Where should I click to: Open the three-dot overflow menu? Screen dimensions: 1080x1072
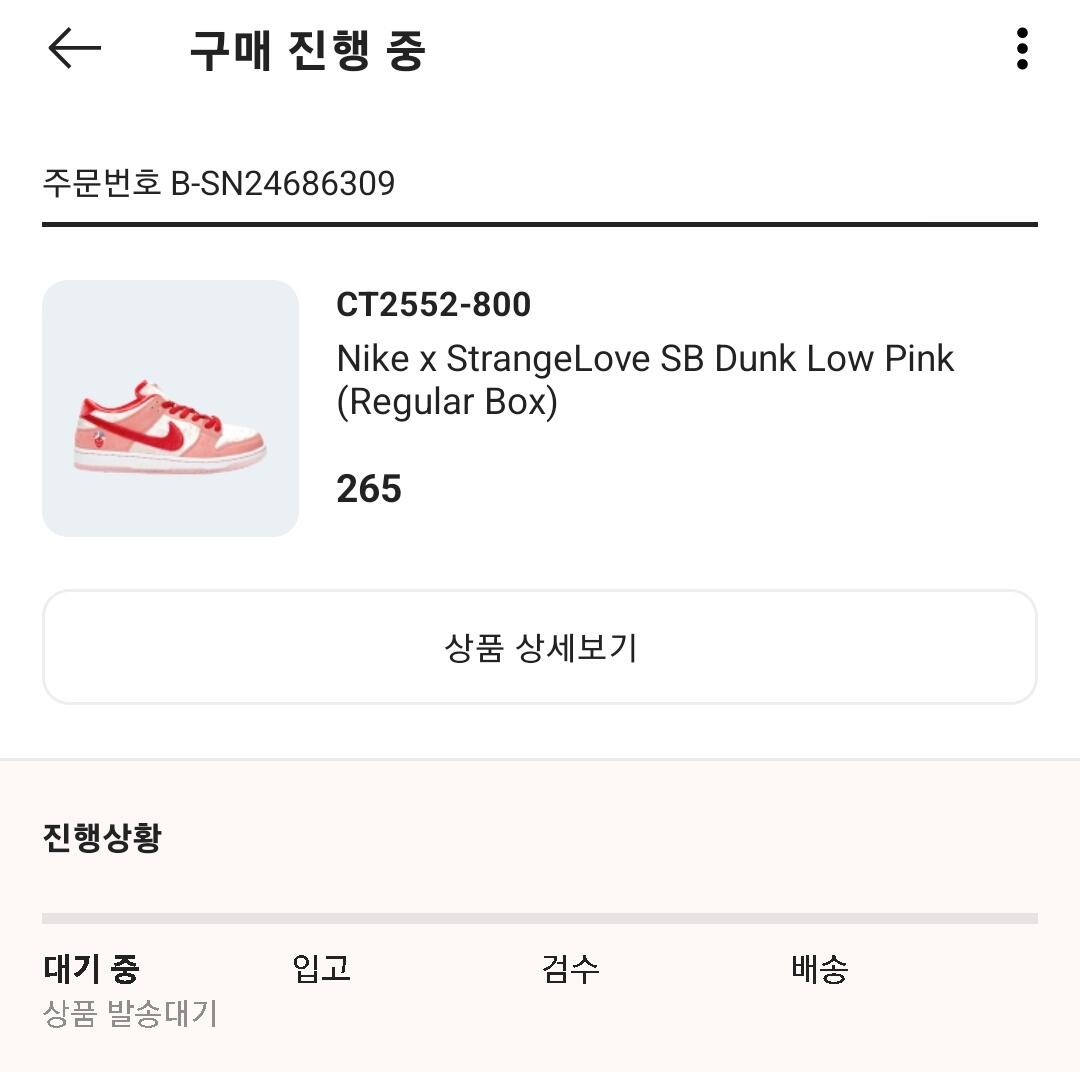(1021, 49)
